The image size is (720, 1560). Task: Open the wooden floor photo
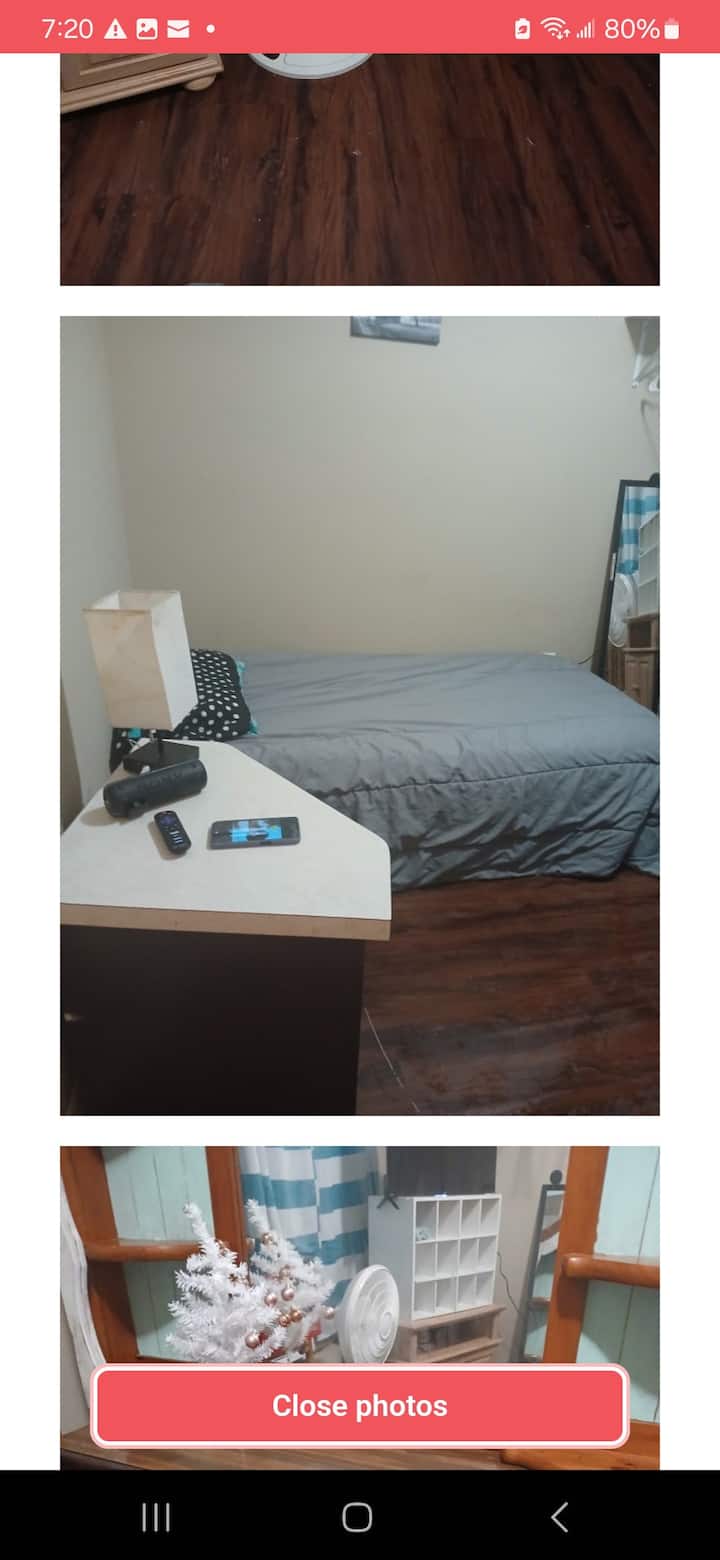pyautogui.click(x=360, y=170)
